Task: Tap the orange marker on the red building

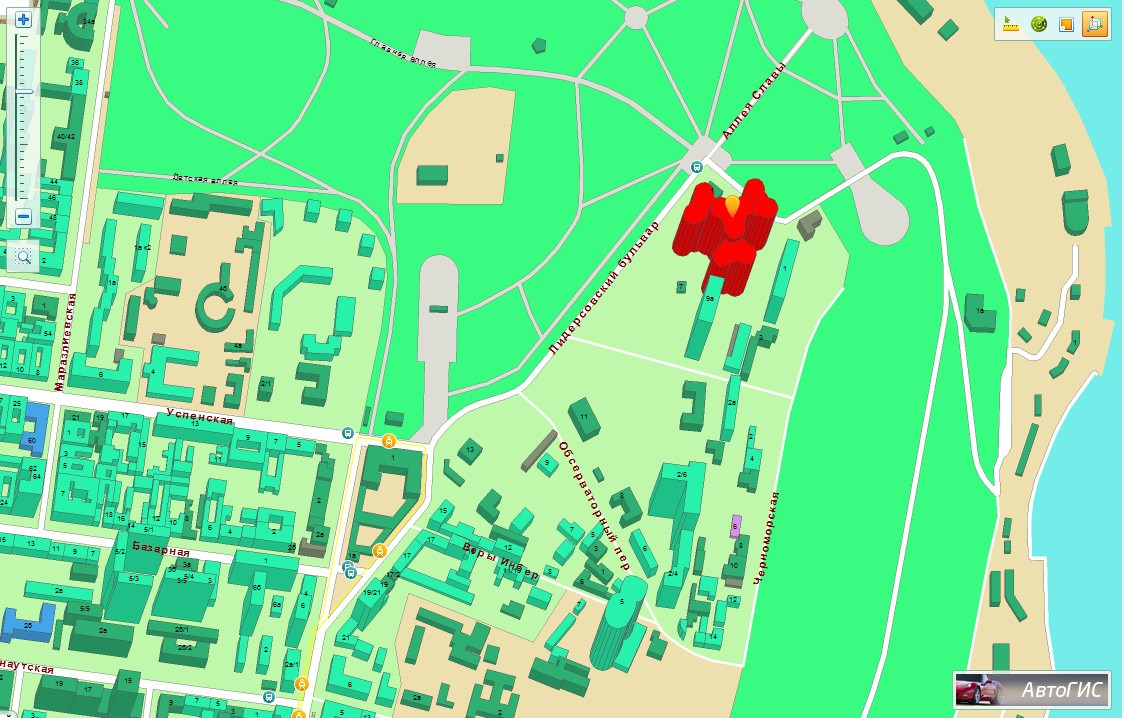Action: click(733, 206)
